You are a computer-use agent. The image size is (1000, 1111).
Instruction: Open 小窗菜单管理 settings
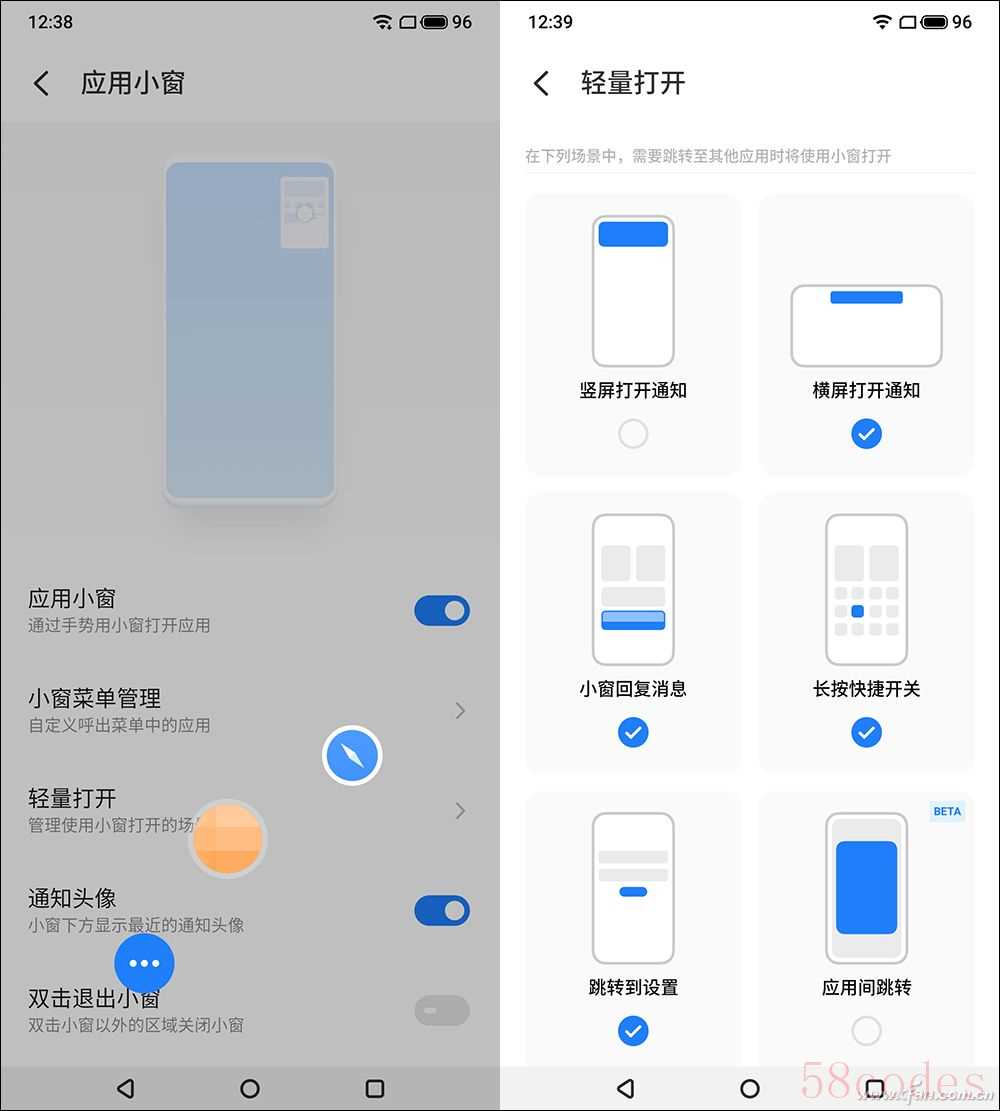click(x=248, y=710)
